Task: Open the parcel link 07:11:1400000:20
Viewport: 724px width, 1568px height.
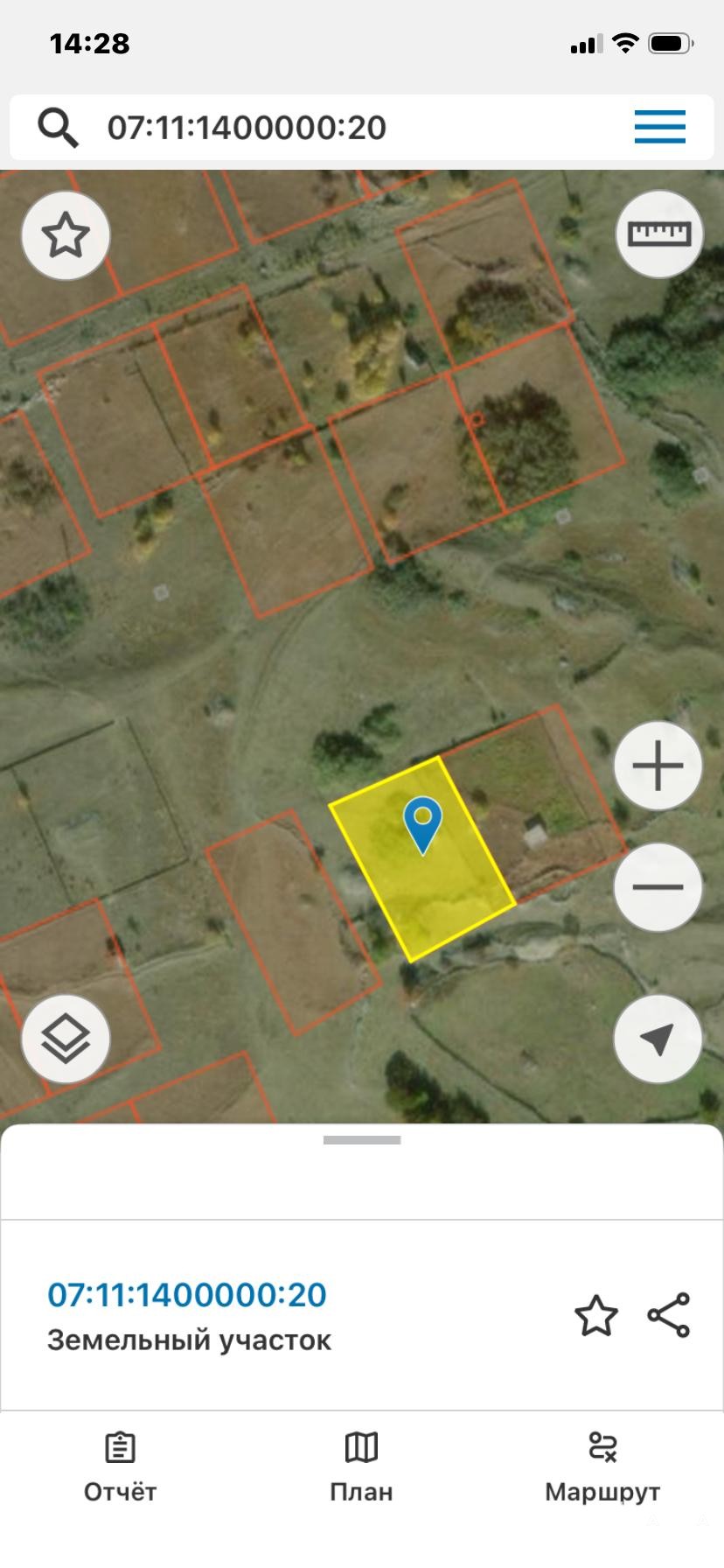Action: (187, 1295)
